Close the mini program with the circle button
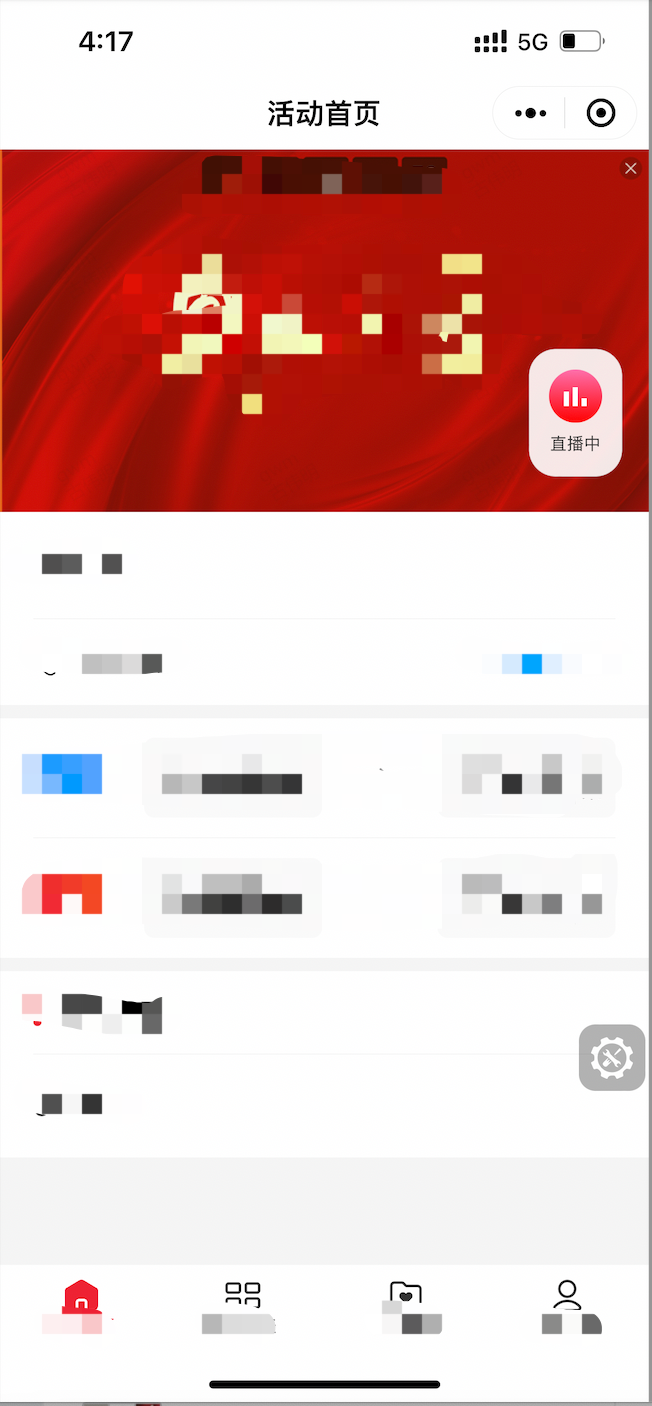Screen dimensions: 652x1406 601,113
